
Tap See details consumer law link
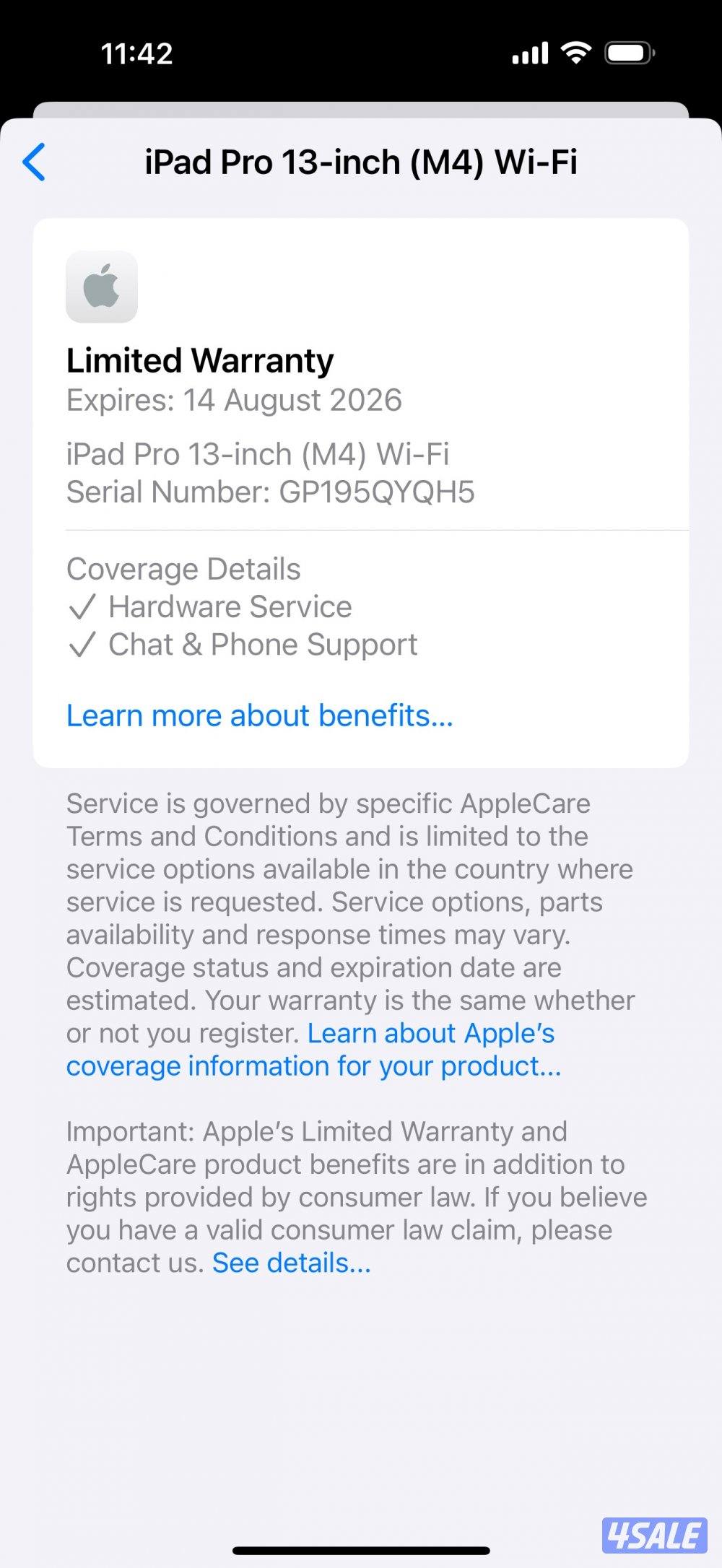click(x=291, y=1263)
